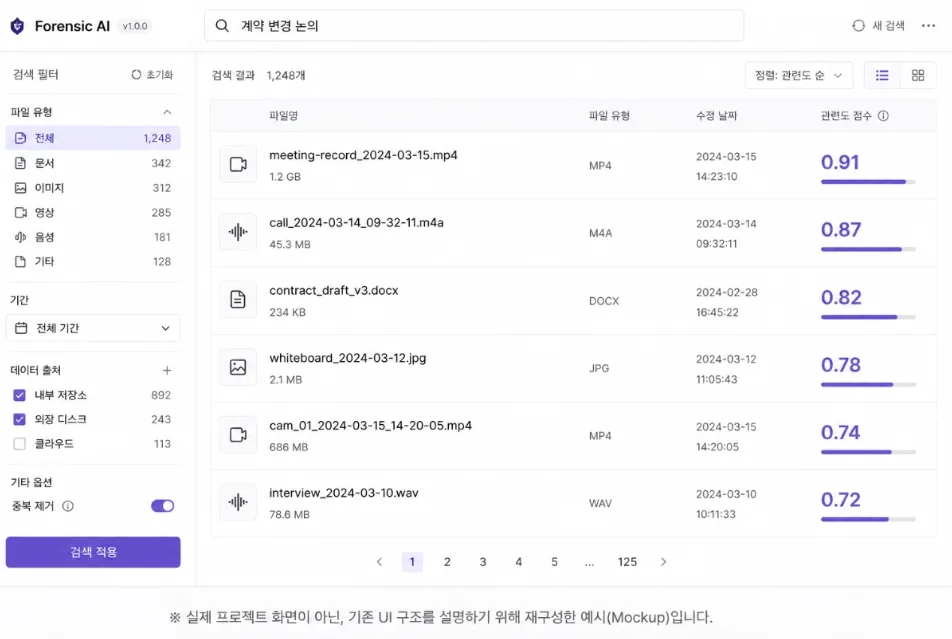Go to next page with right arrow
Image resolution: width=952 pixels, height=639 pixels.
(x=663, y=562)
